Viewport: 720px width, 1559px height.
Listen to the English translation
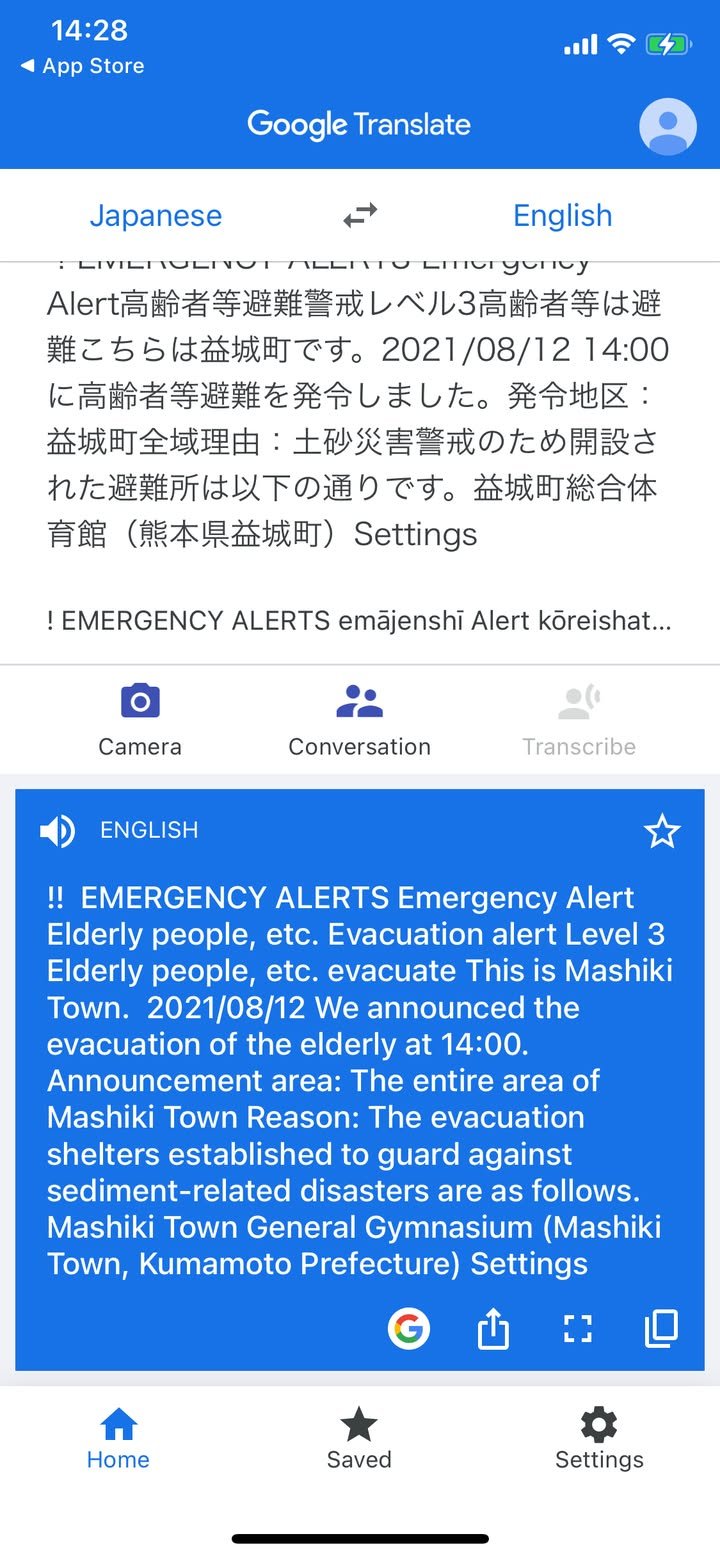point(57,831)
